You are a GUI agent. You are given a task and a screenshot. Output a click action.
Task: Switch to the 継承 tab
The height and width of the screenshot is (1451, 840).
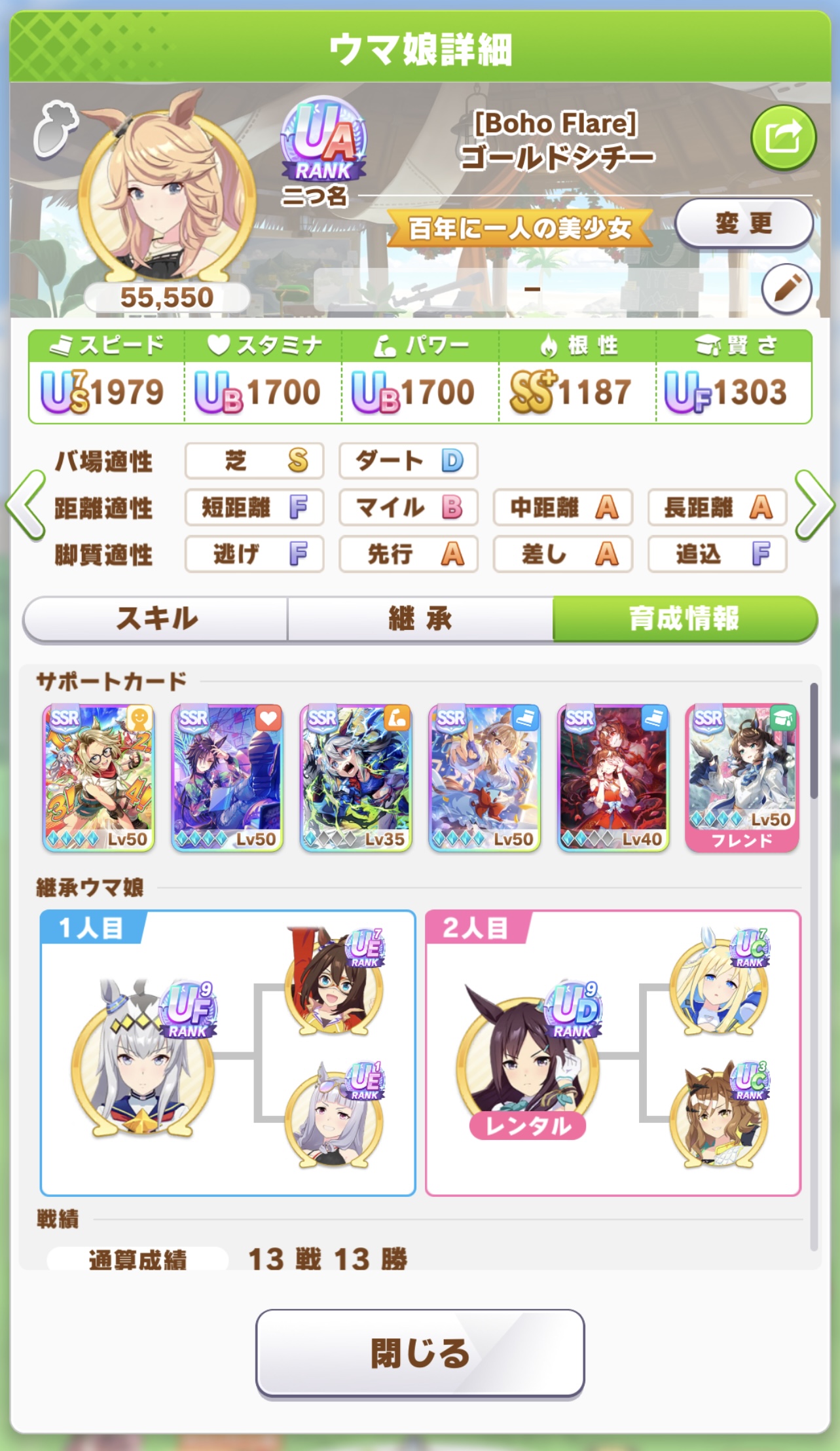(x=420, y=618)
